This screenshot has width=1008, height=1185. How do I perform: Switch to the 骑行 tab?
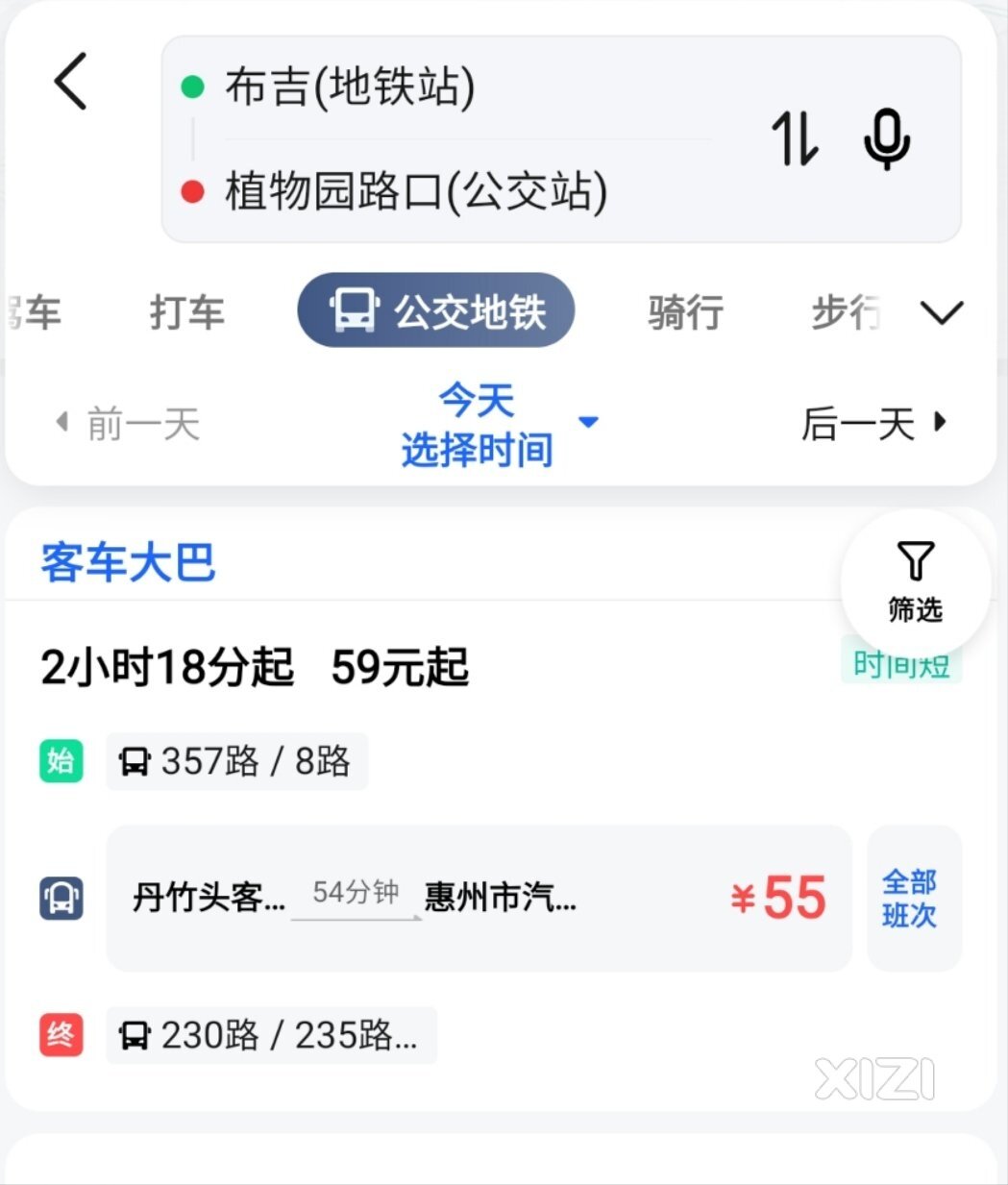(685, 312)
